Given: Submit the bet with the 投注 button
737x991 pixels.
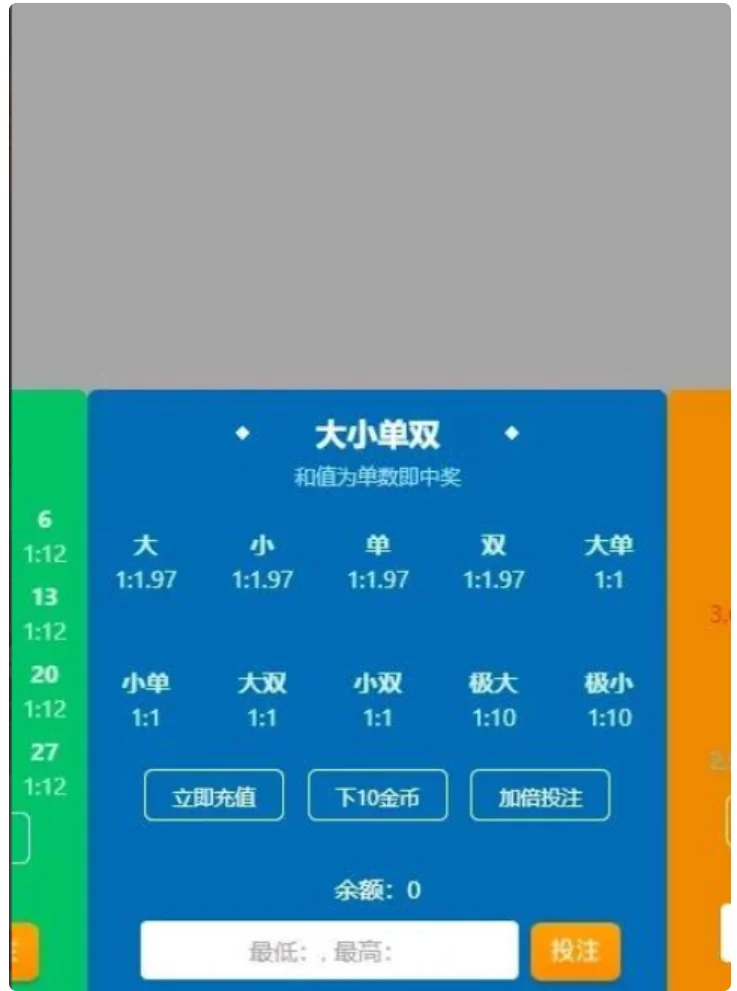Looking at the screenshot, I should (x=576, y=951).
